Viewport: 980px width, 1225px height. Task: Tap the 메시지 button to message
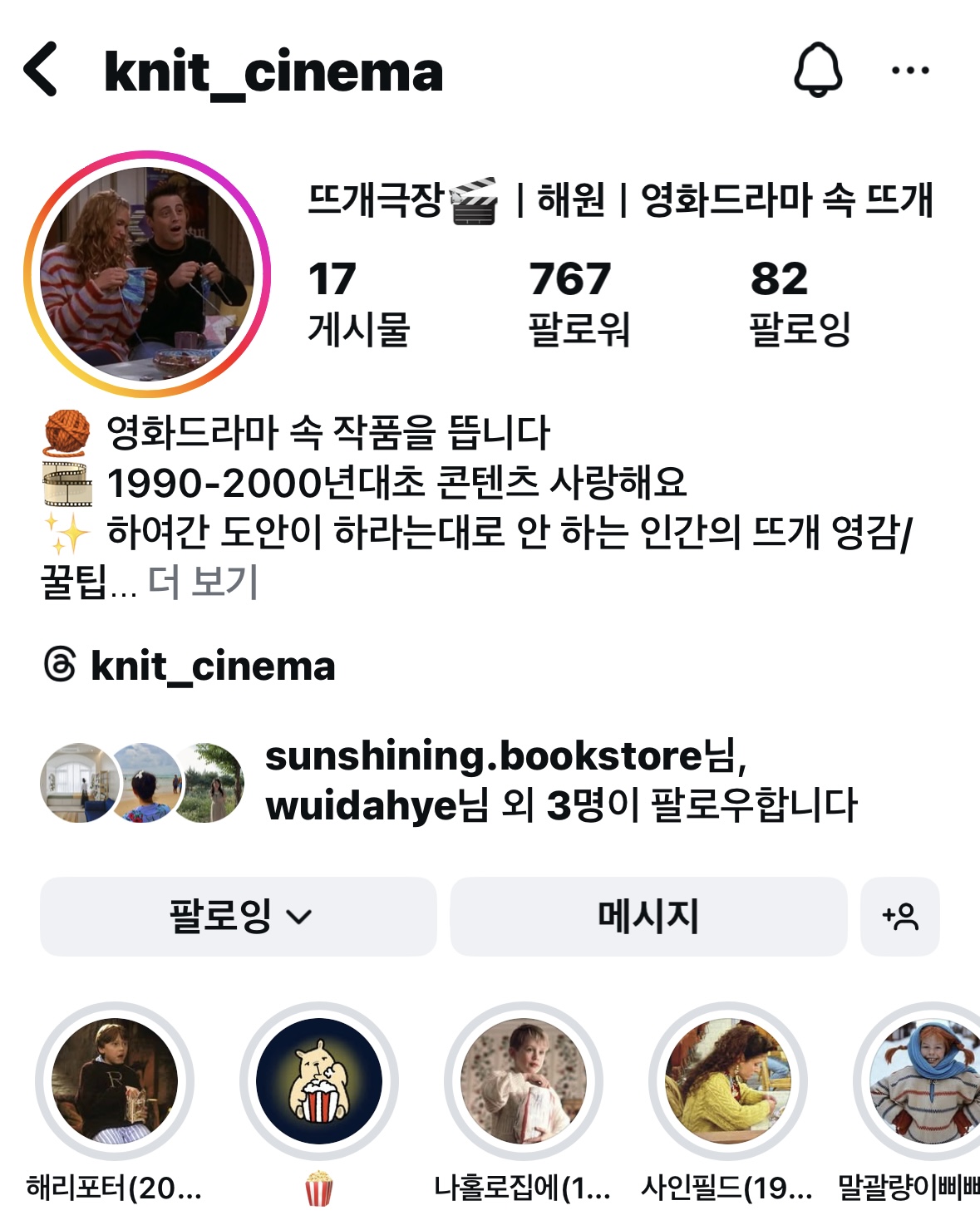coord(648,916)
